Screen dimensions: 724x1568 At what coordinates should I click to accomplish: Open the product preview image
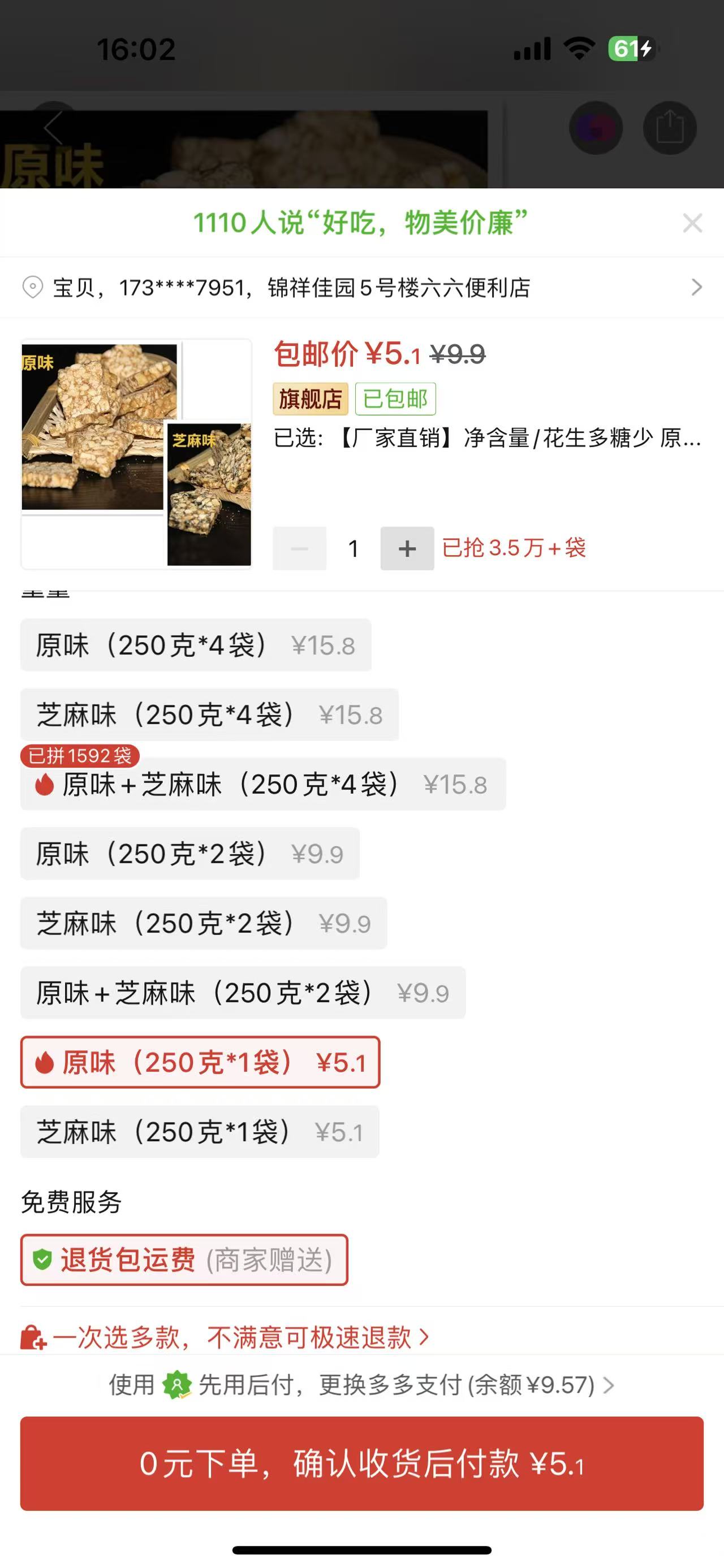136,454
